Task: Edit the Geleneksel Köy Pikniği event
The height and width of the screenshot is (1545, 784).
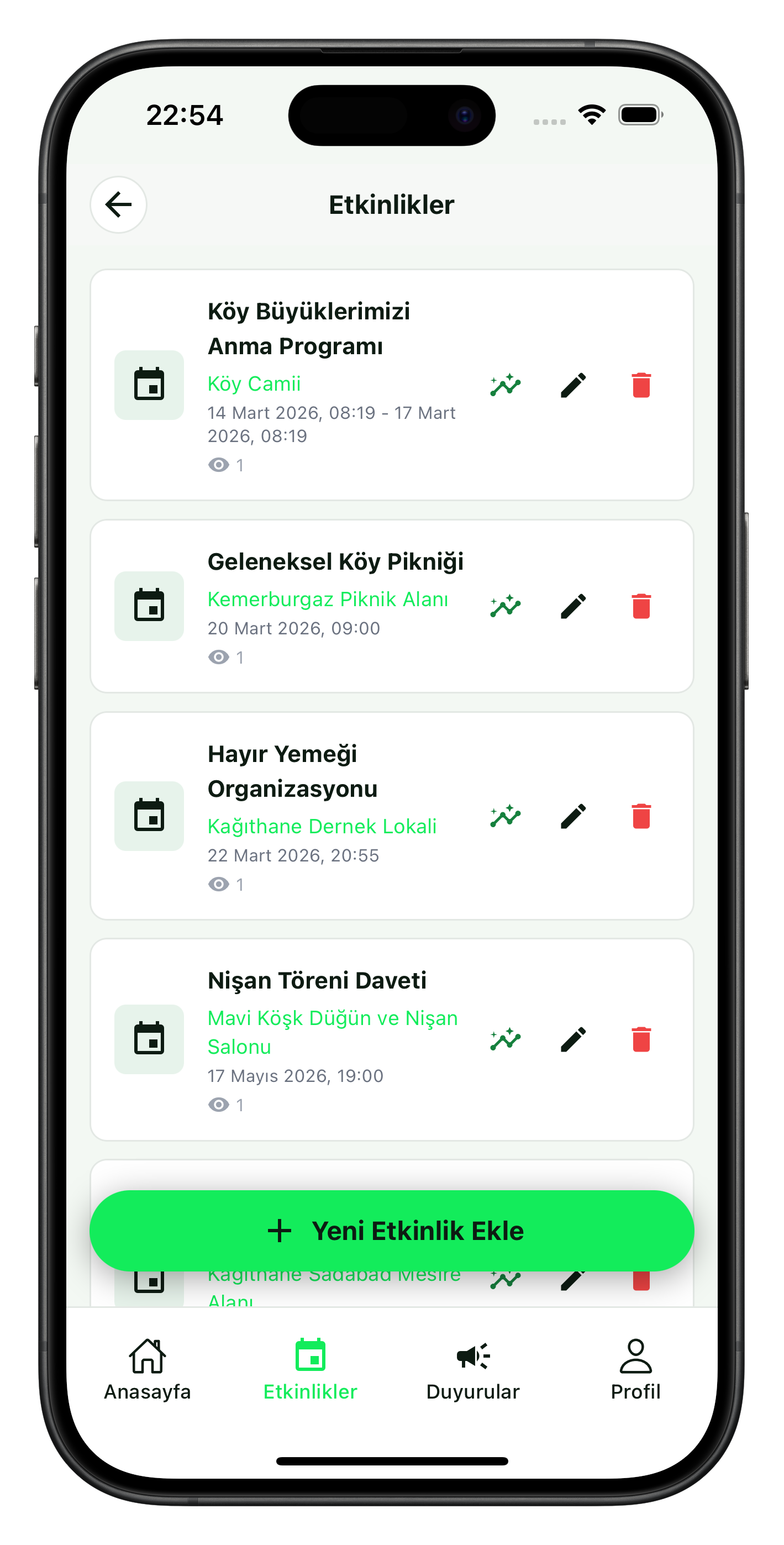Action: (573, 606)
